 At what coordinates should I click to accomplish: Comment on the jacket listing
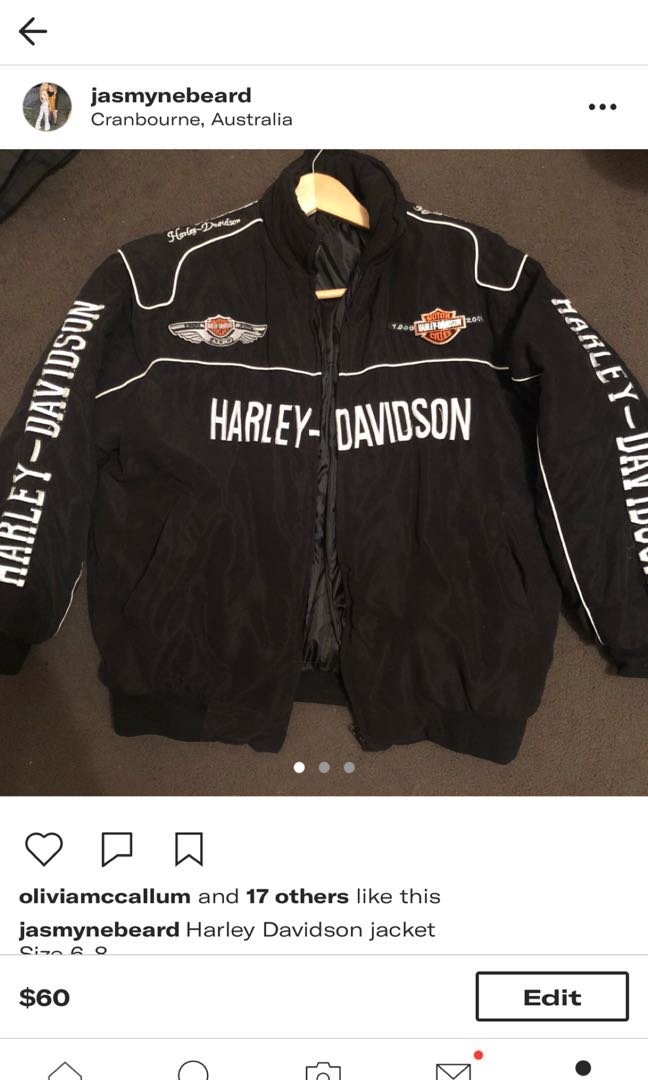(x=116, y=849)
